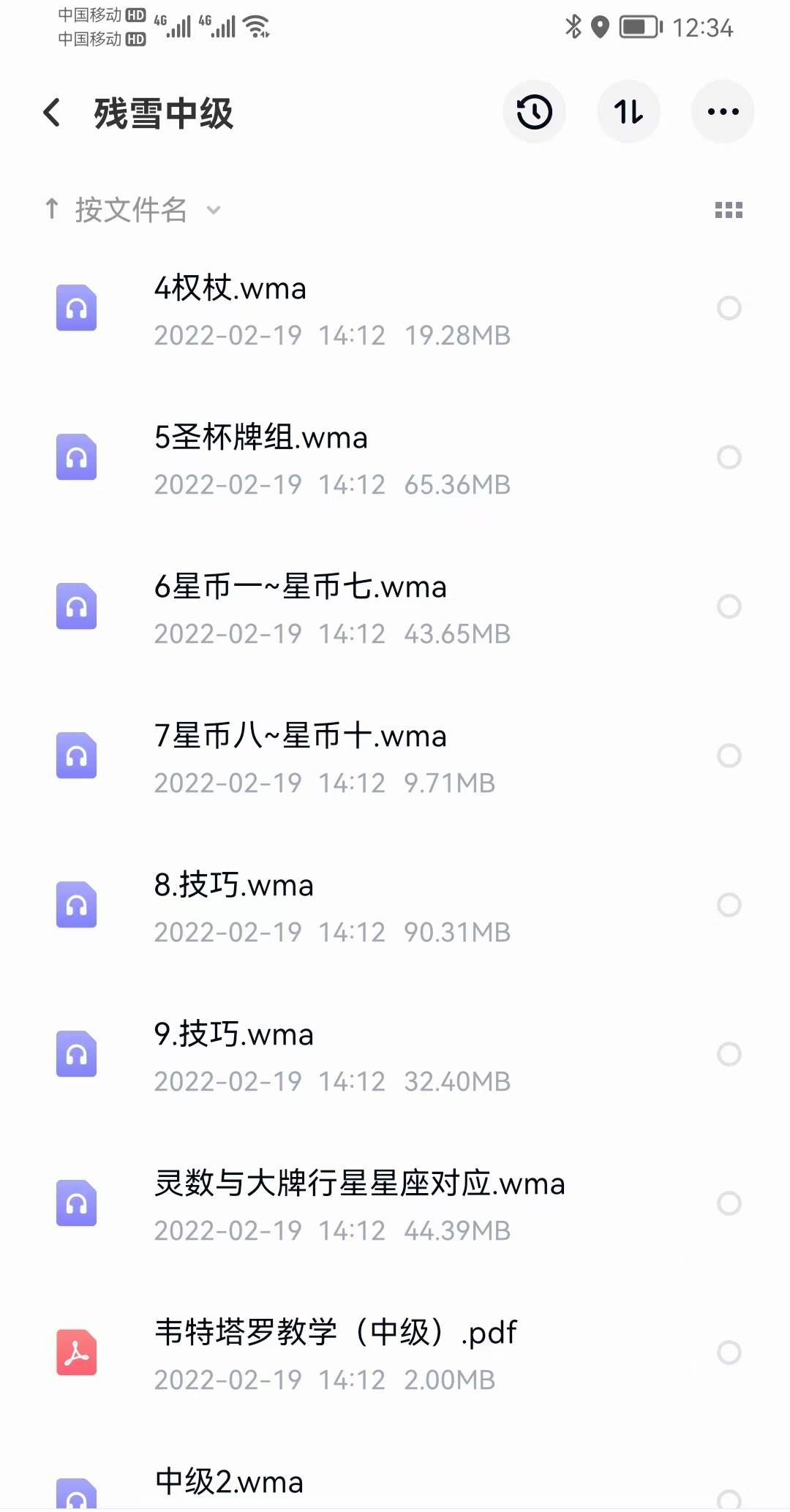The width and height of the screenshot is (790, 1512).
Task: Open the more options ellipsis menu
Action: [x=723, y=111]
